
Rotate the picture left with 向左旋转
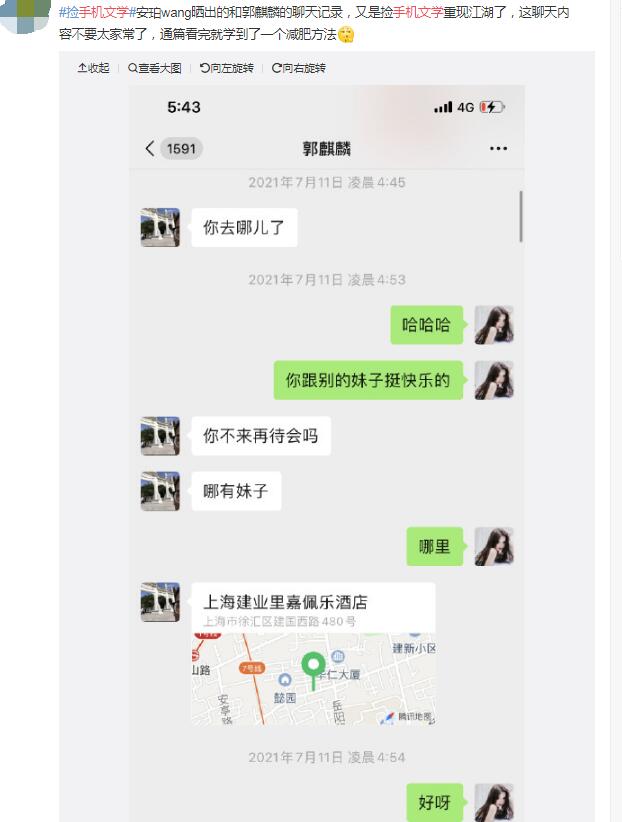pyautogui.click(x=227, y=68)
